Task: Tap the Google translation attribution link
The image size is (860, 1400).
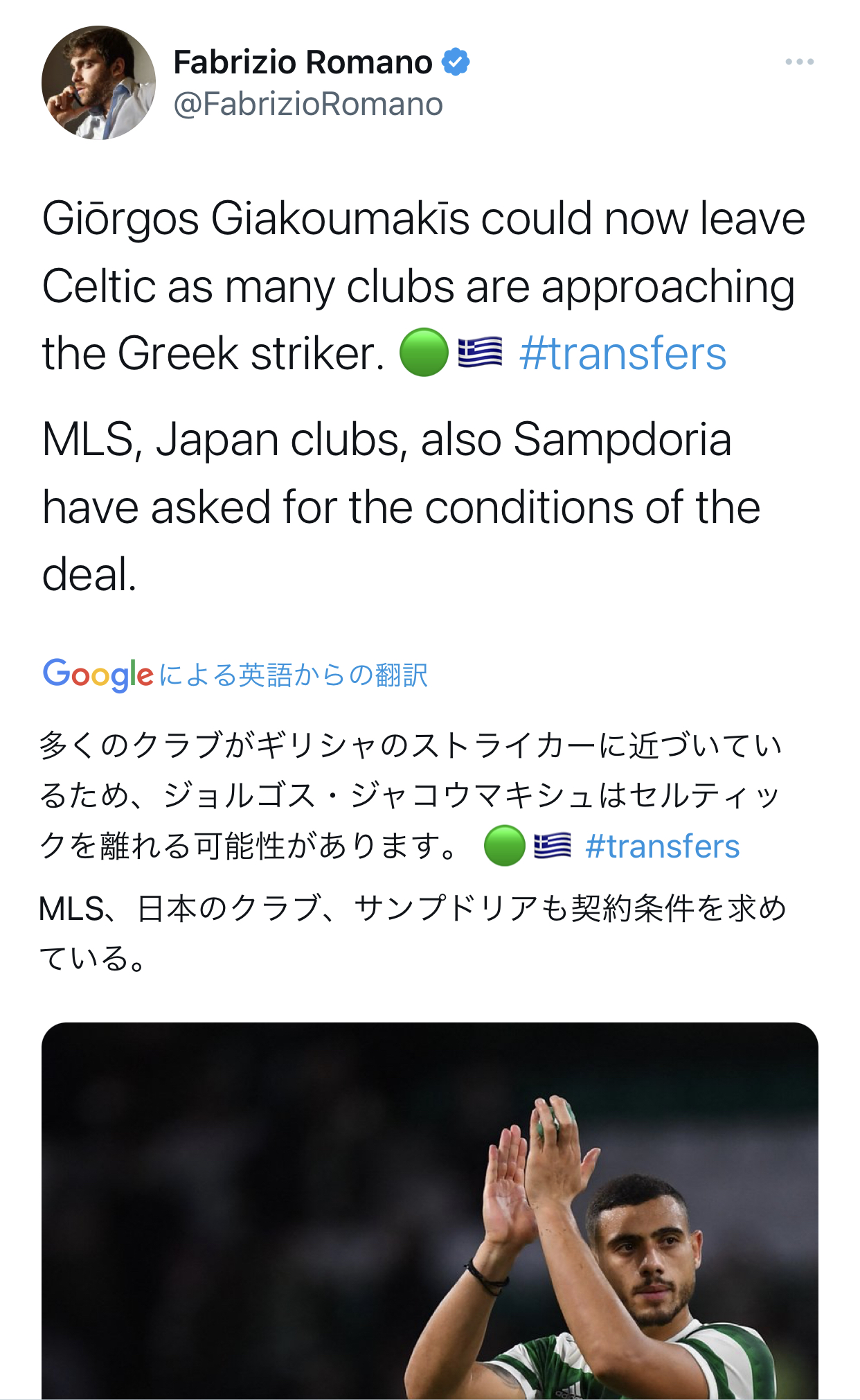Action: [235, 675]
